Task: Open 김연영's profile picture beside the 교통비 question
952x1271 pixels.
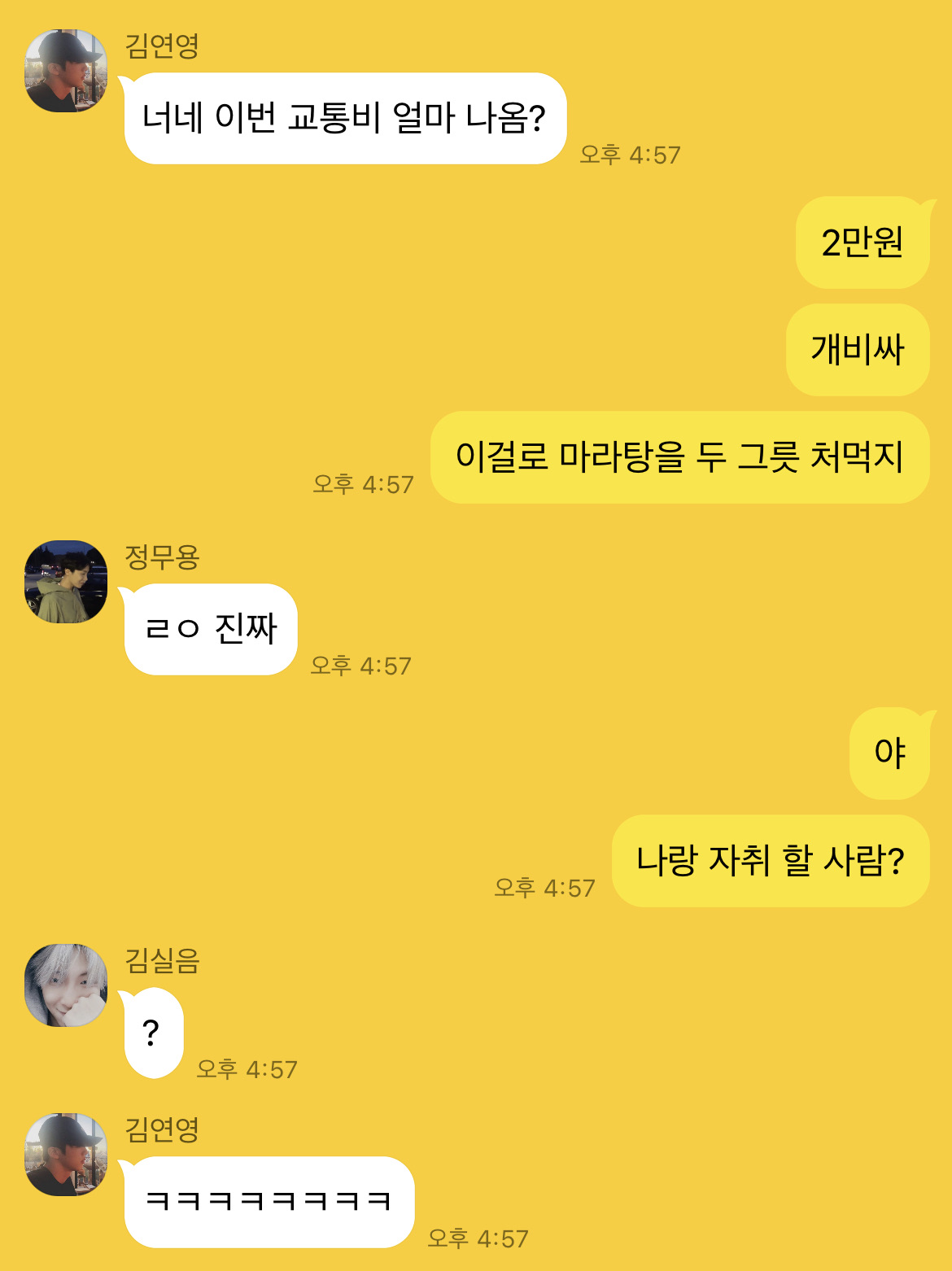Action: (66, 71)
